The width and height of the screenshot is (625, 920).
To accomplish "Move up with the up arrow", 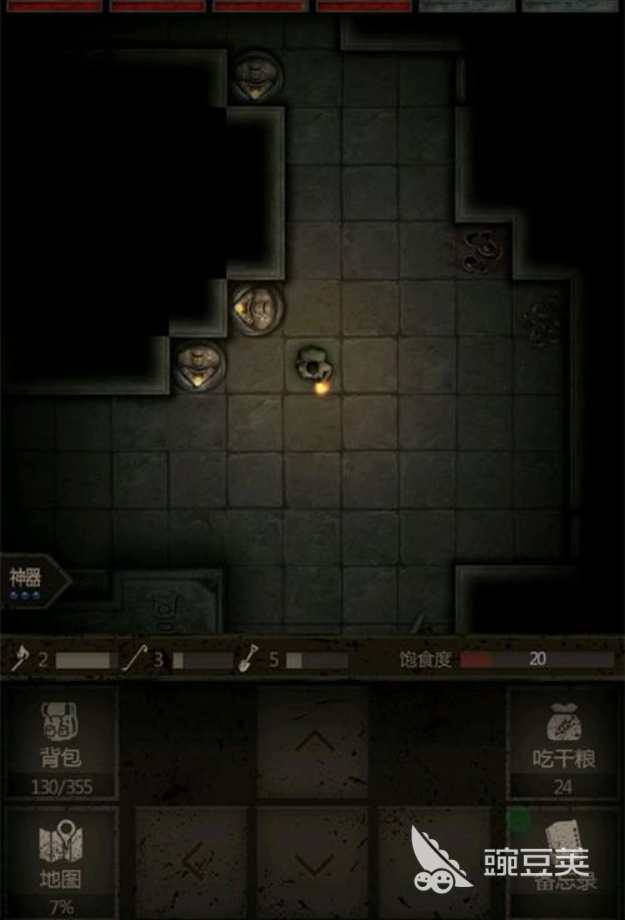I will click(x=314, y=743).
